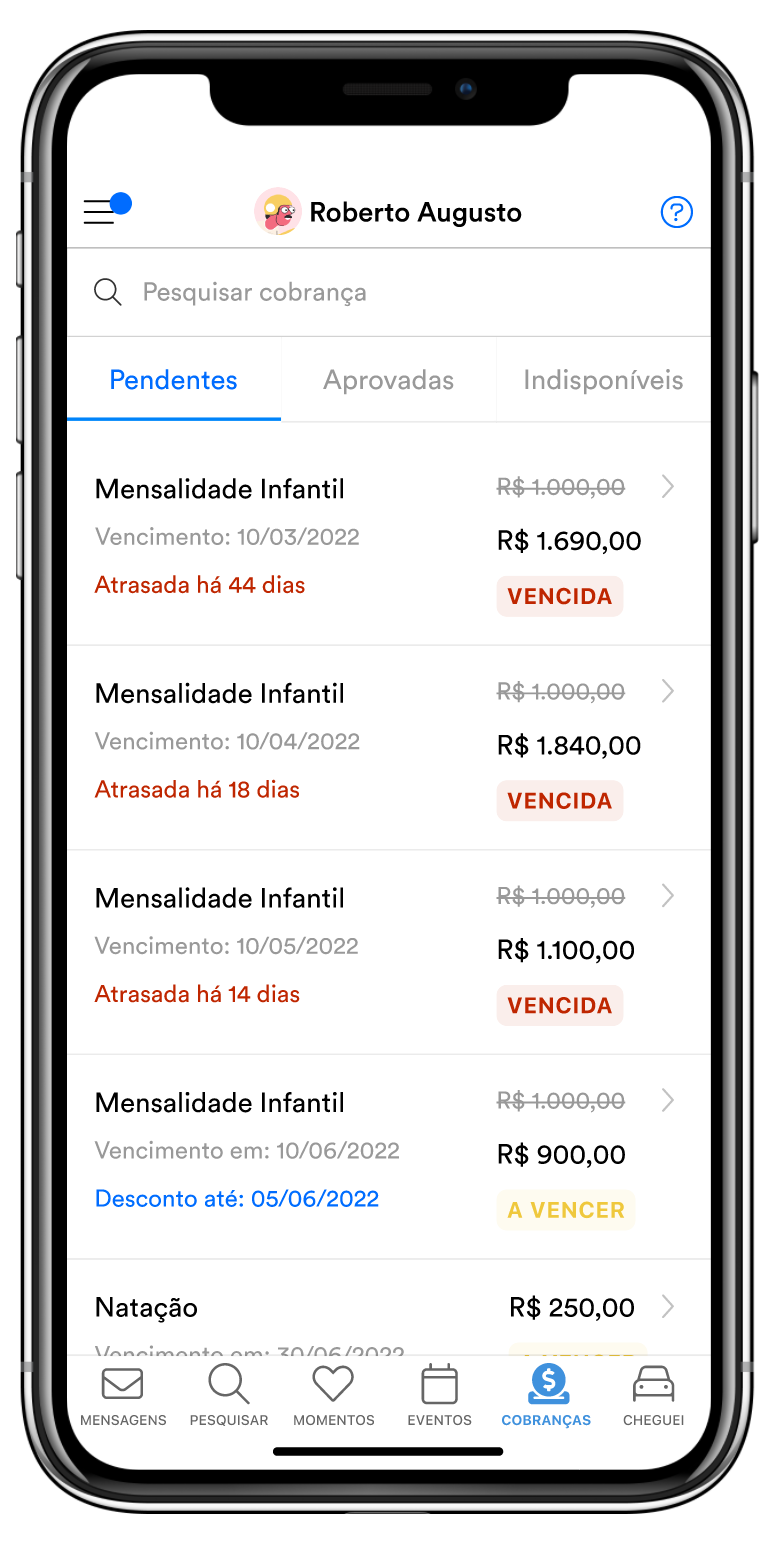Tap the Pesquisar cobrança search field
Viewport: 780px width, 1542px height.
[389, 292]
